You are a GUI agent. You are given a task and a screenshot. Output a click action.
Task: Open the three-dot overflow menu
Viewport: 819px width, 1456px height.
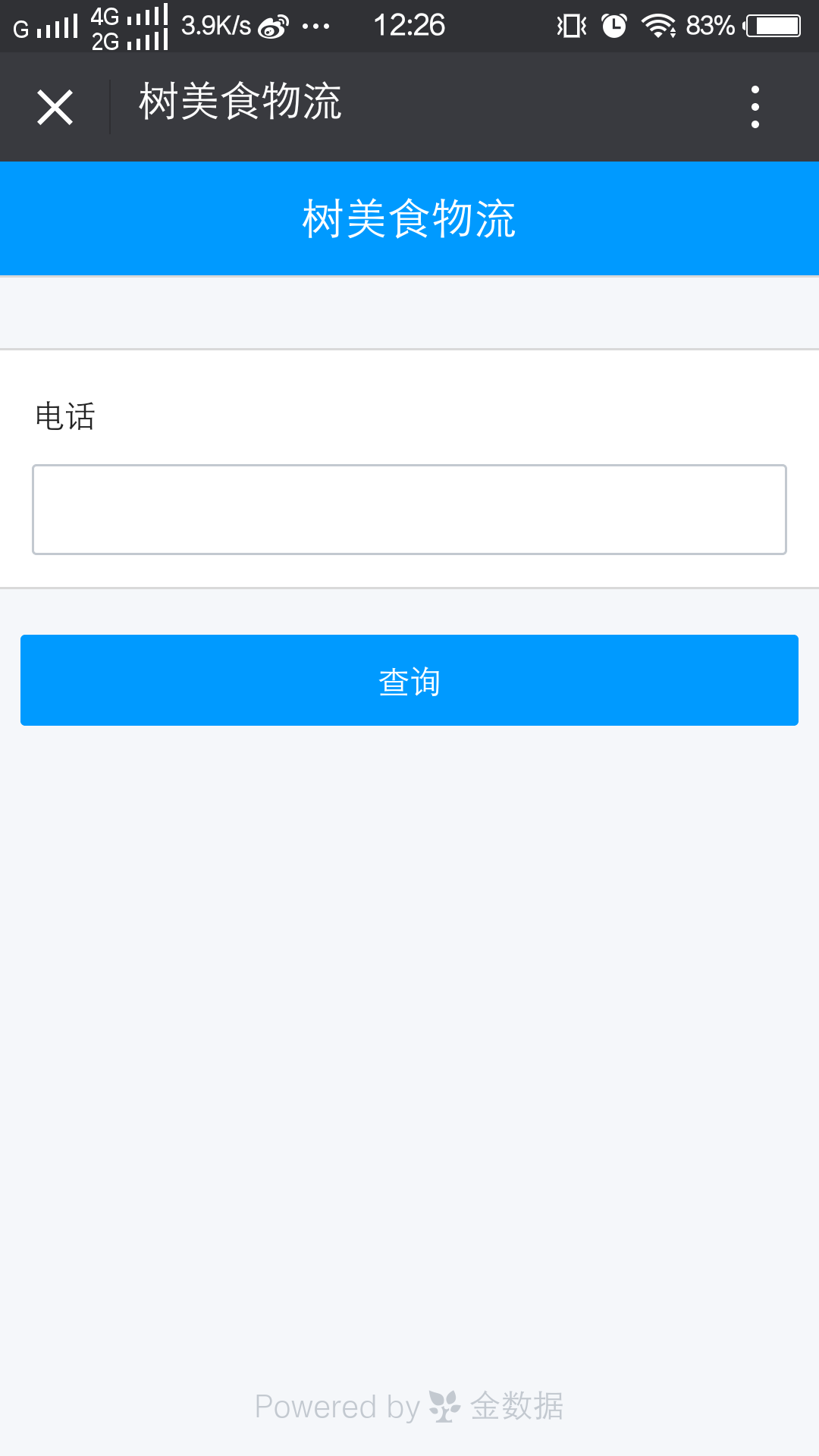(x=755, y=107)
